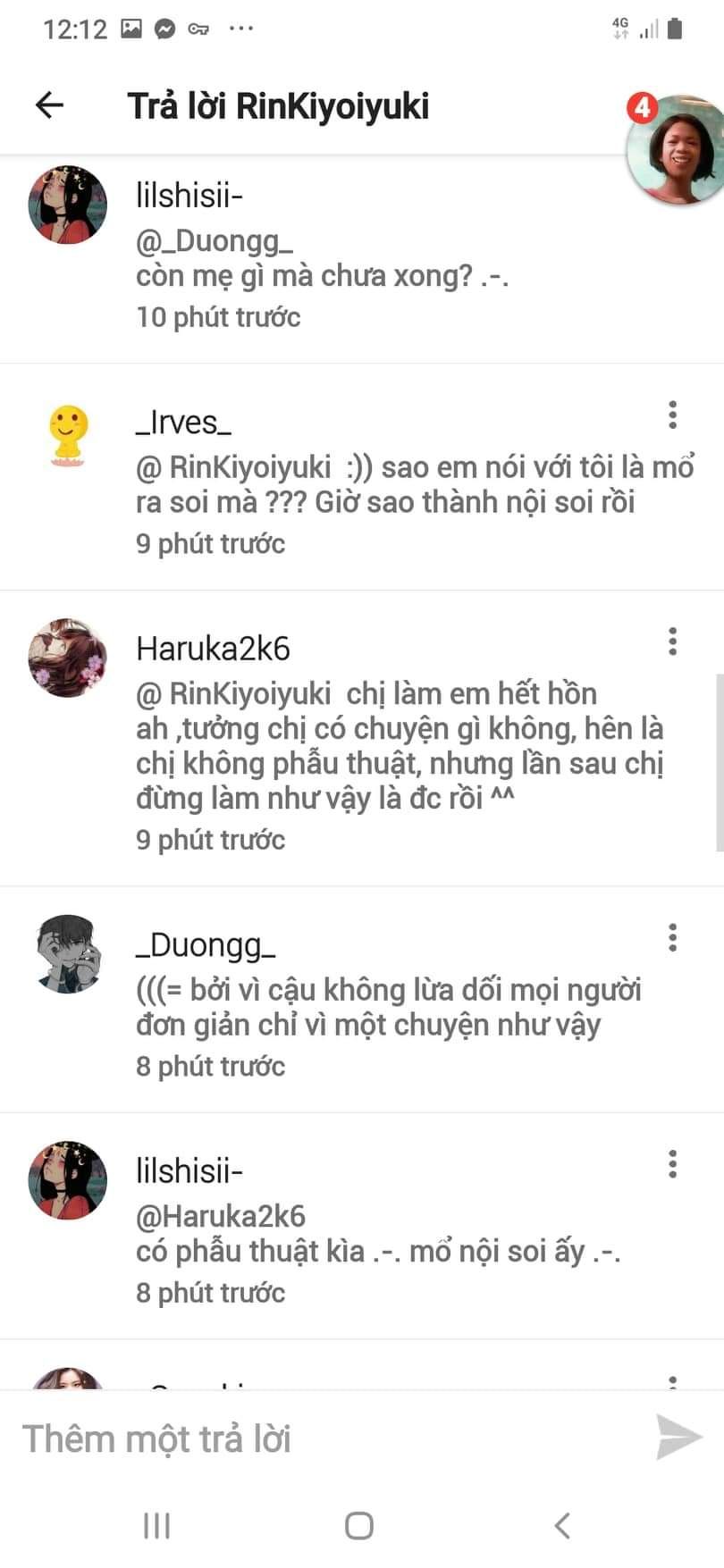Screen dimensions: 724x1568
Task: View _Irves_ profile picture
Action: pos(68,435)
